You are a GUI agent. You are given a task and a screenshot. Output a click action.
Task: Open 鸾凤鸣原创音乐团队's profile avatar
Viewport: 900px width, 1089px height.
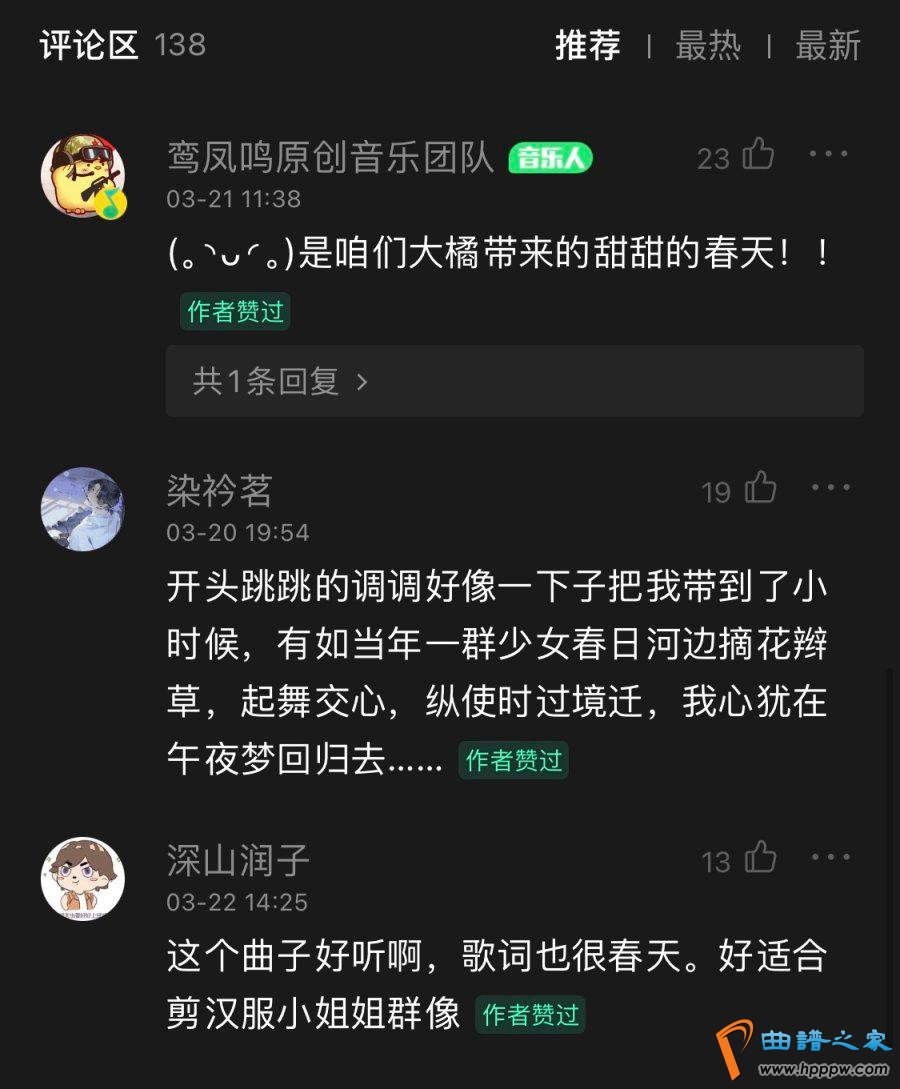click(83, 174)
